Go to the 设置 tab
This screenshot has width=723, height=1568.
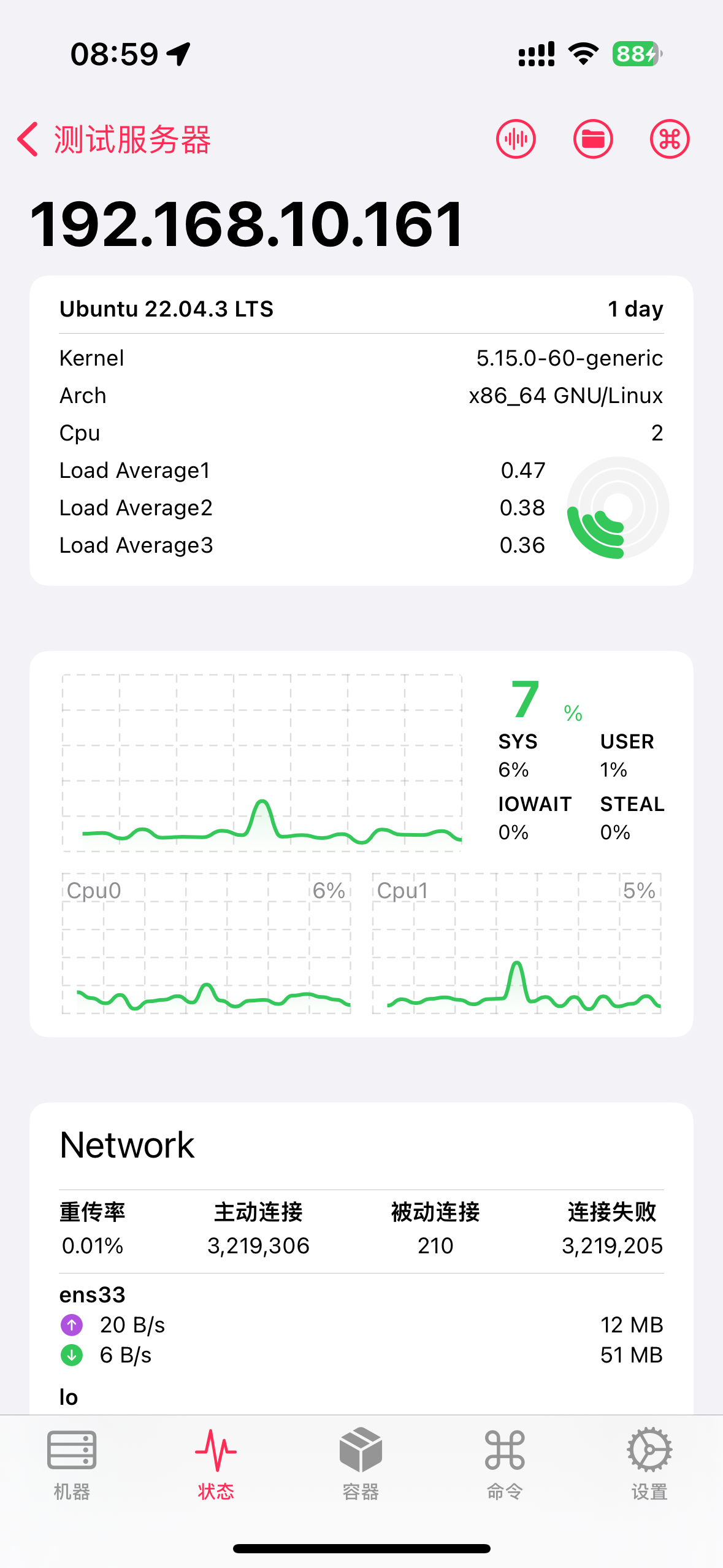(x=649, y=1464)
